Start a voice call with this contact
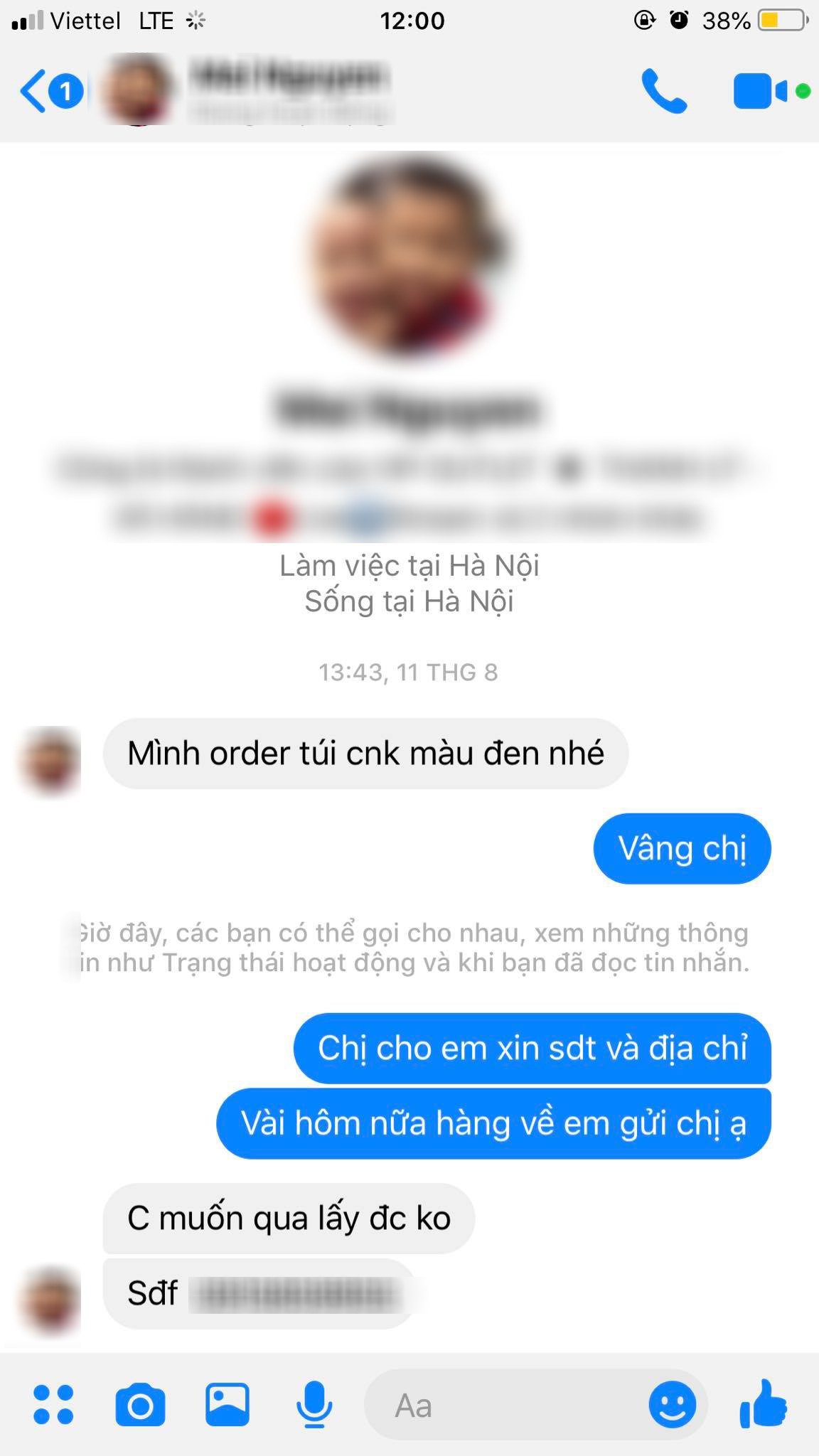Screen dimensions: 819x1456 point(664,91)
